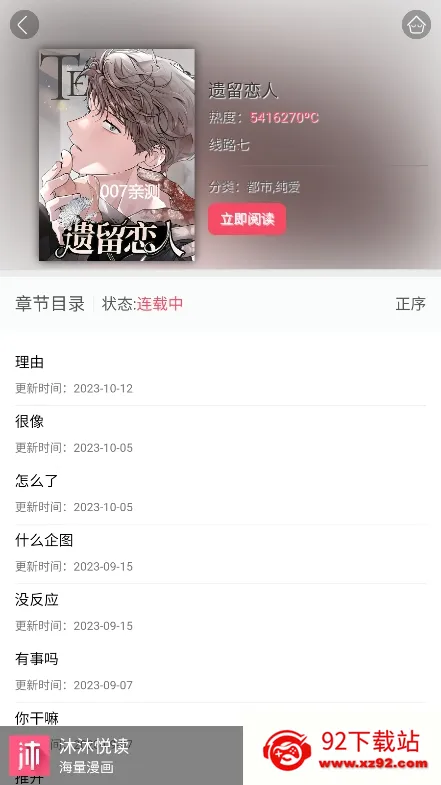This screenshot has width=441, height=785.
Task: Open chapter 没反应
Action: (220, 613)
